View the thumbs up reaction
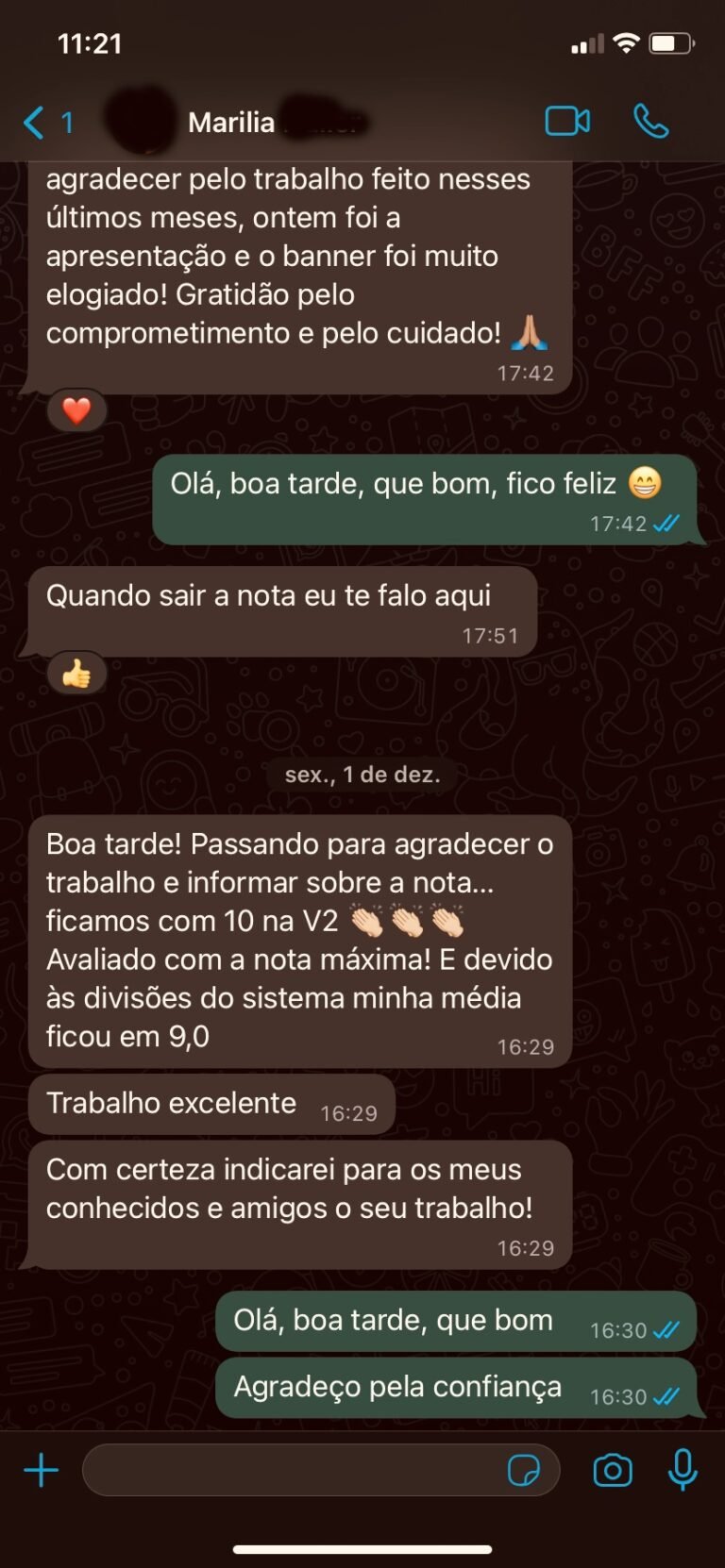This screenshot has height=1568, width=725. pos(76,674)
